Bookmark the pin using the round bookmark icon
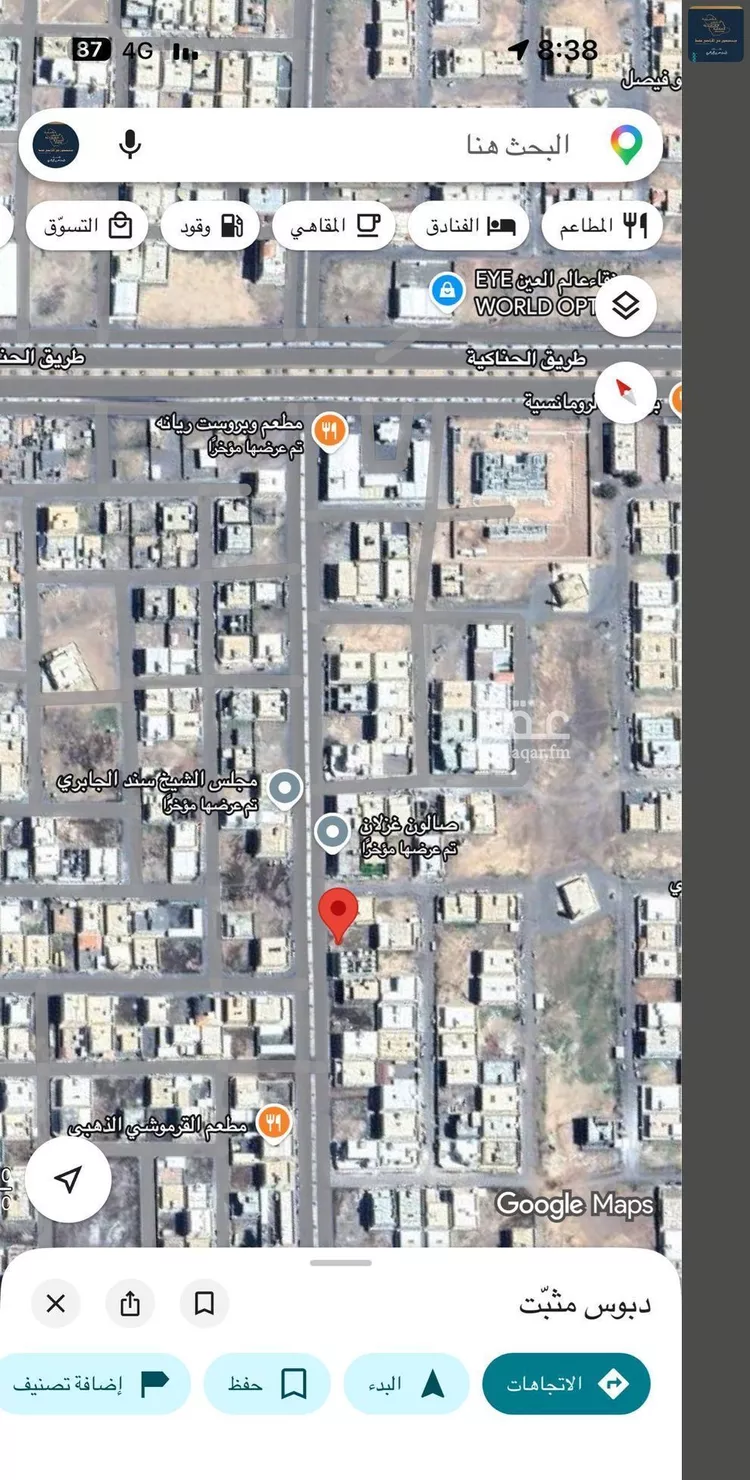 click(205, 1304)
